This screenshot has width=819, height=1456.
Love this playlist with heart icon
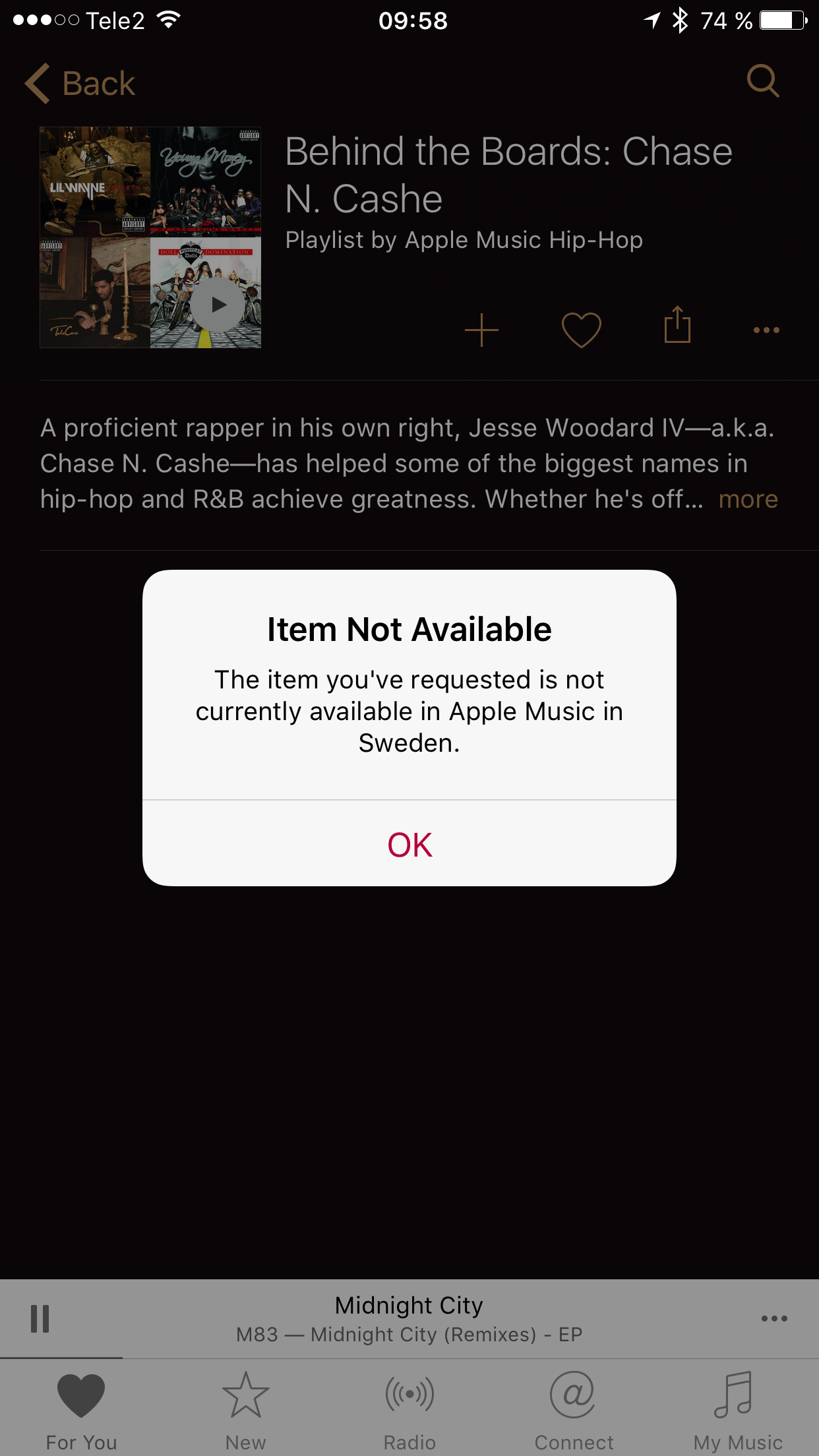(581, 329)
